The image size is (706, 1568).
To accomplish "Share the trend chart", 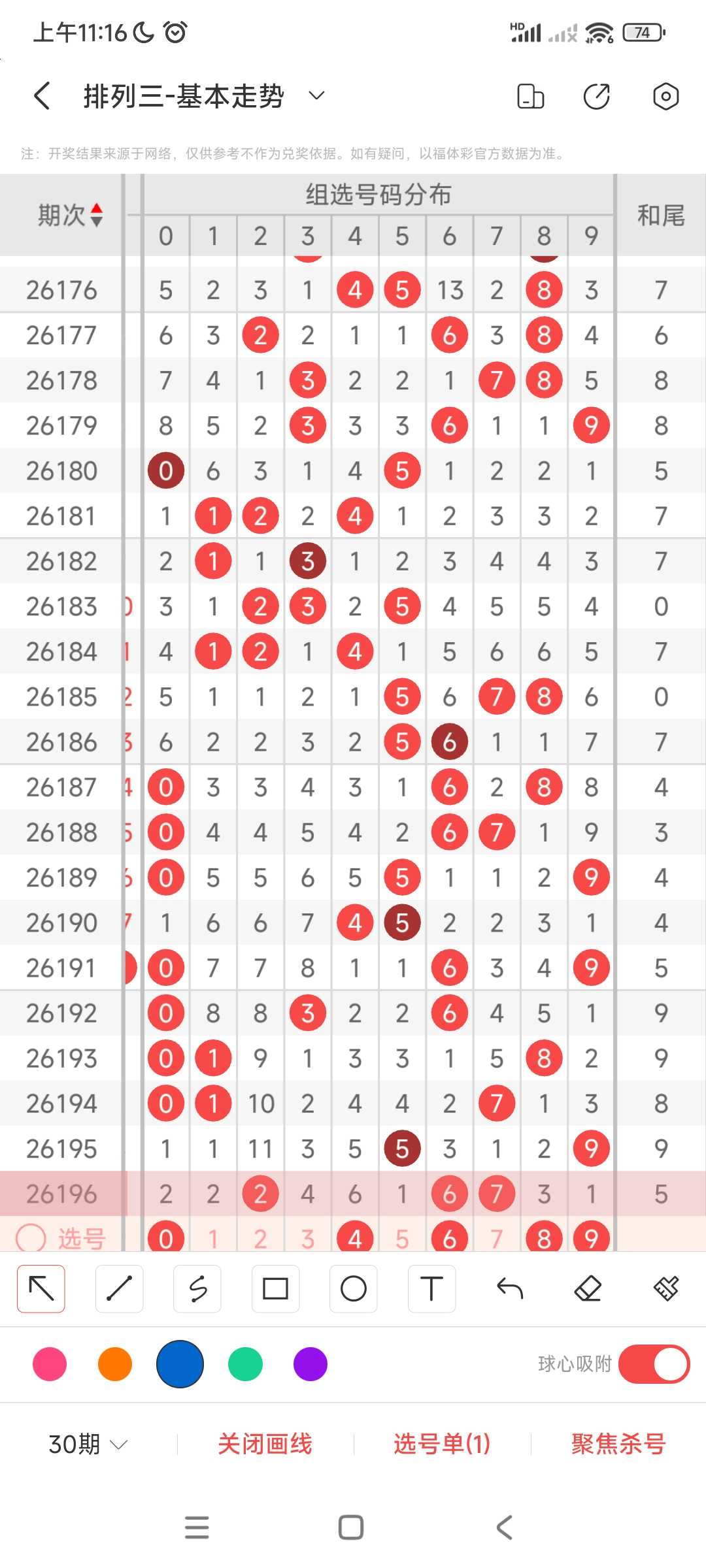I will 597,96.
